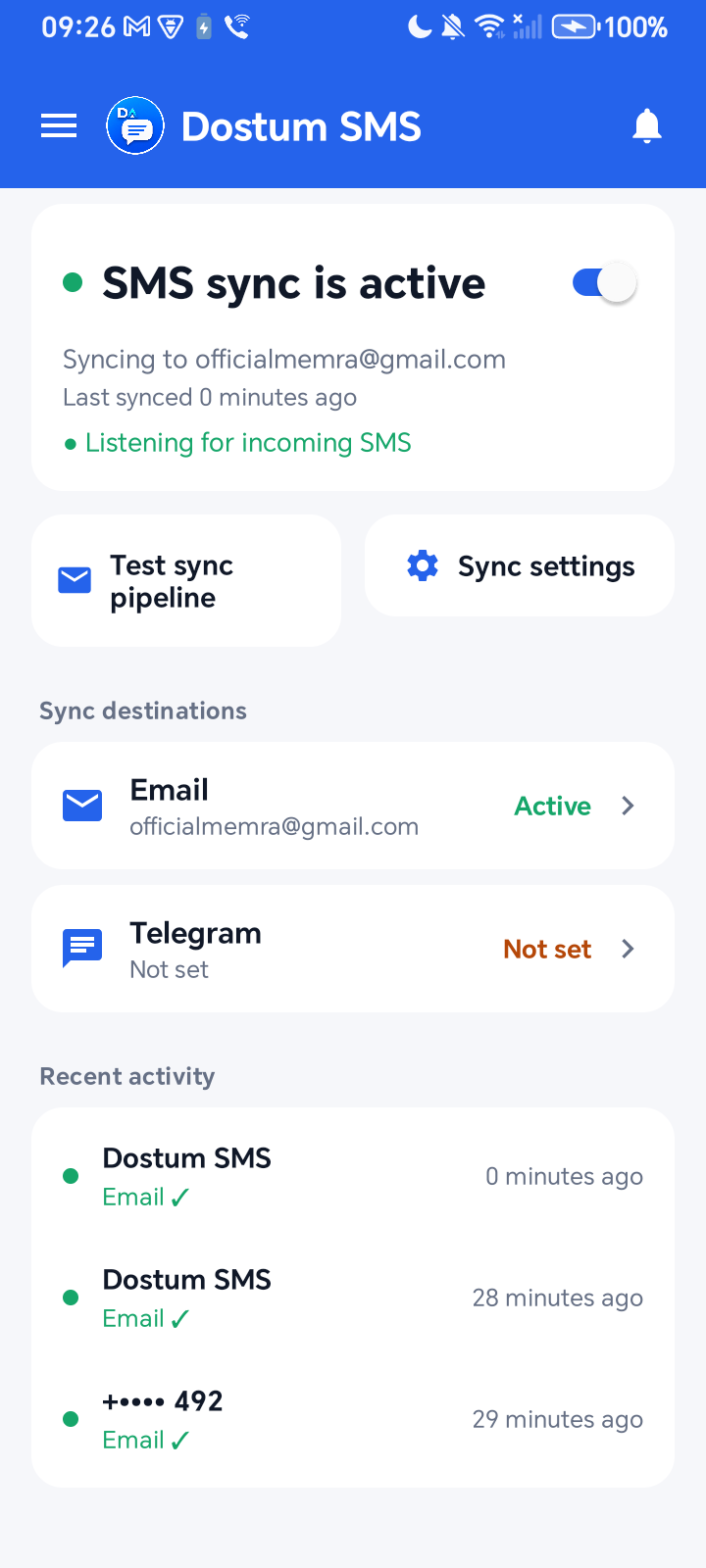
Task: View the Dostum SMS activity from 28 minutes ago
Action: (x=353, y=1298)
